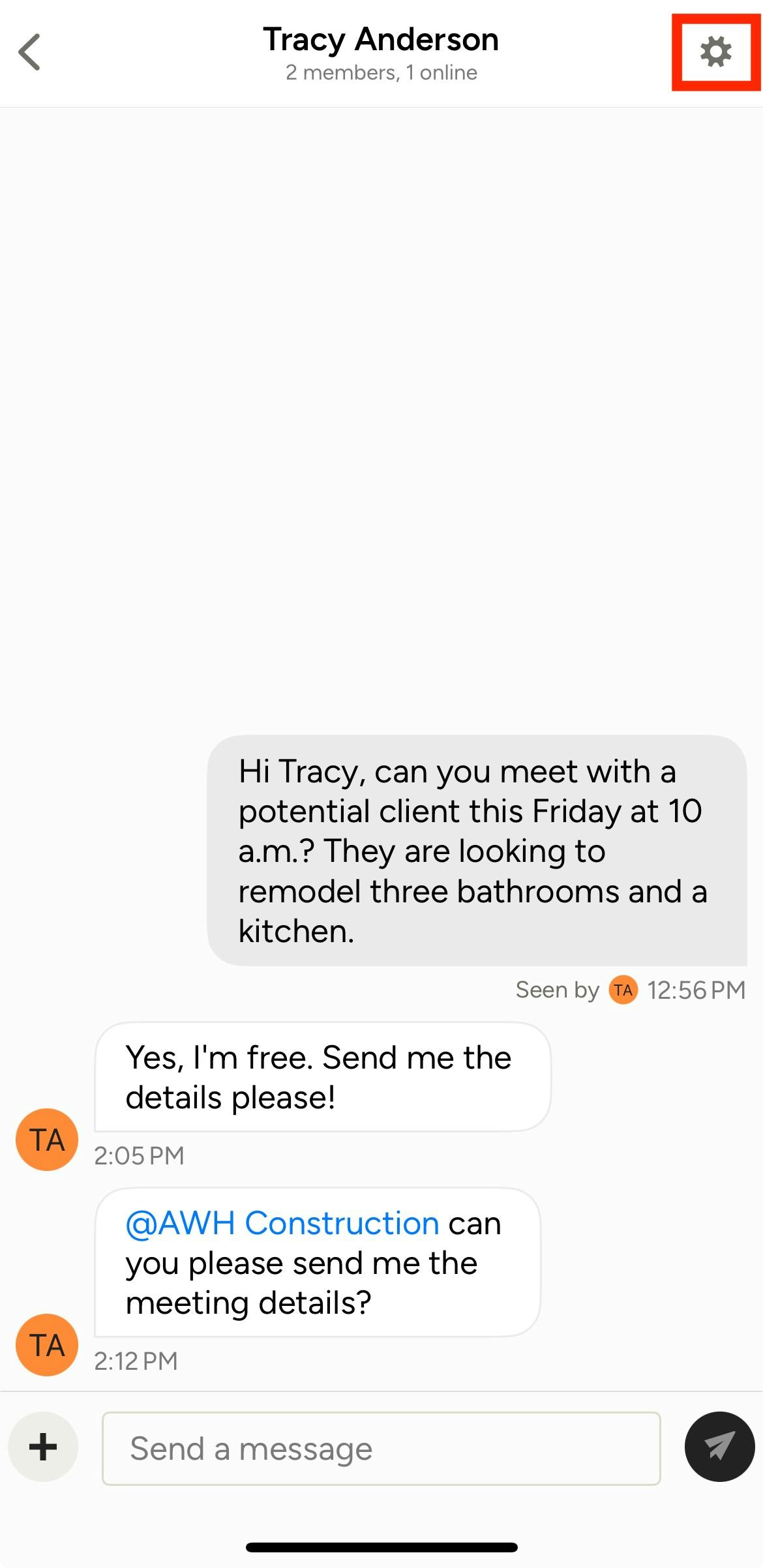Tap the paper plane send button

719,1447
